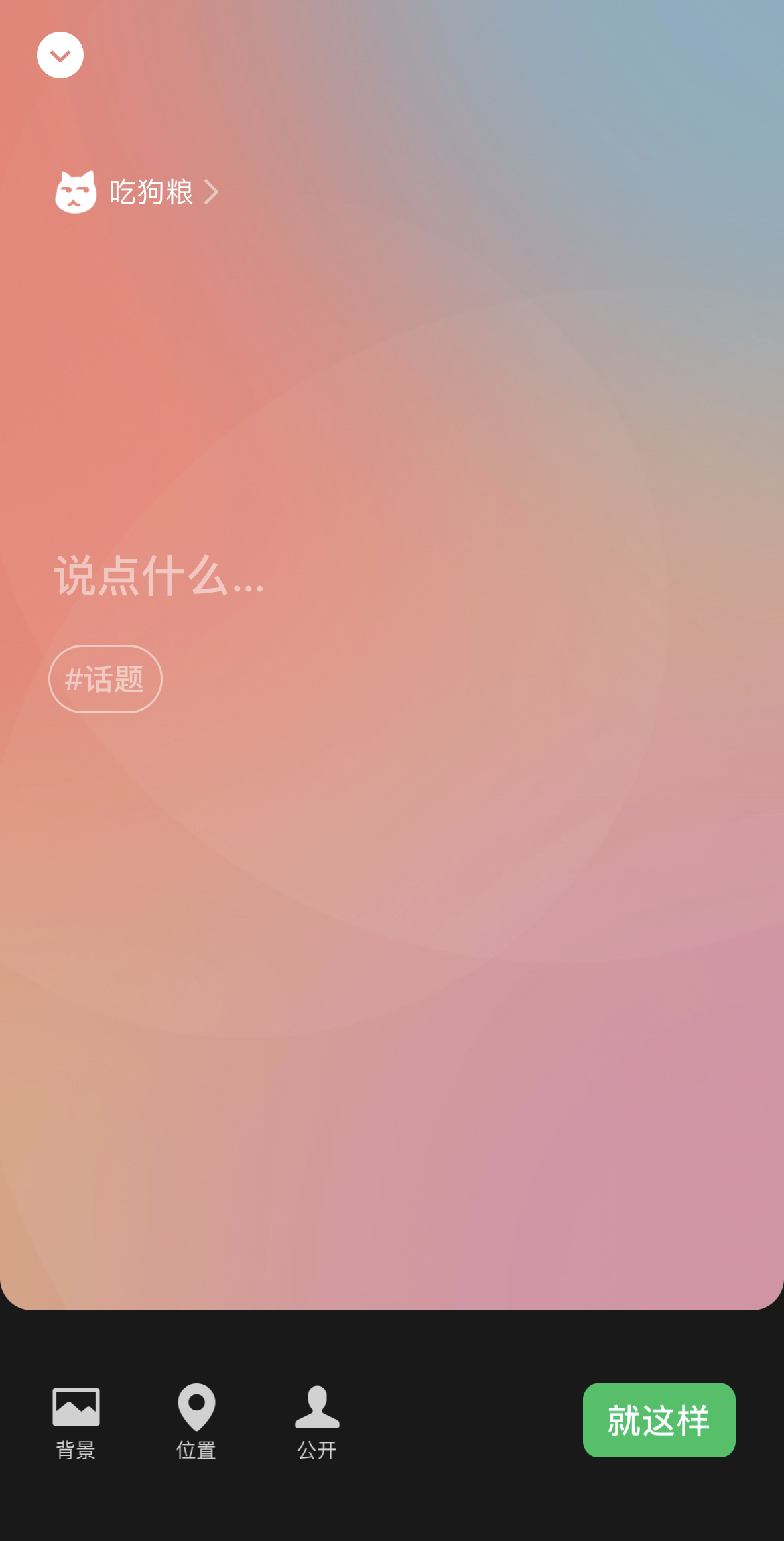Change the 公开 visibility setting
Viewport: 784px width, 1541px height.
coord(317,1421)
